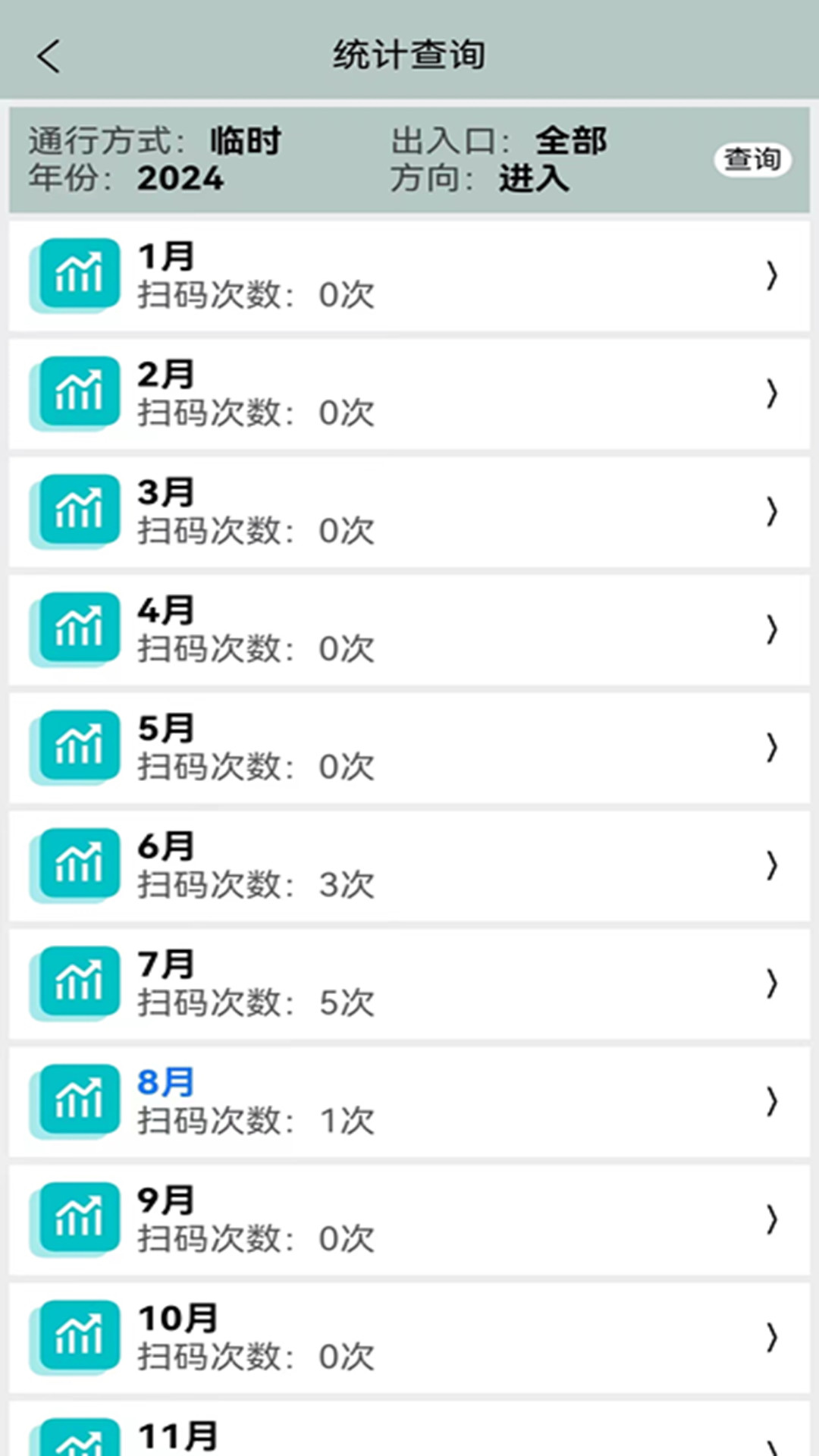Change the 出入口 filter value 全部
819x1456 pixels.
[571, 141]
